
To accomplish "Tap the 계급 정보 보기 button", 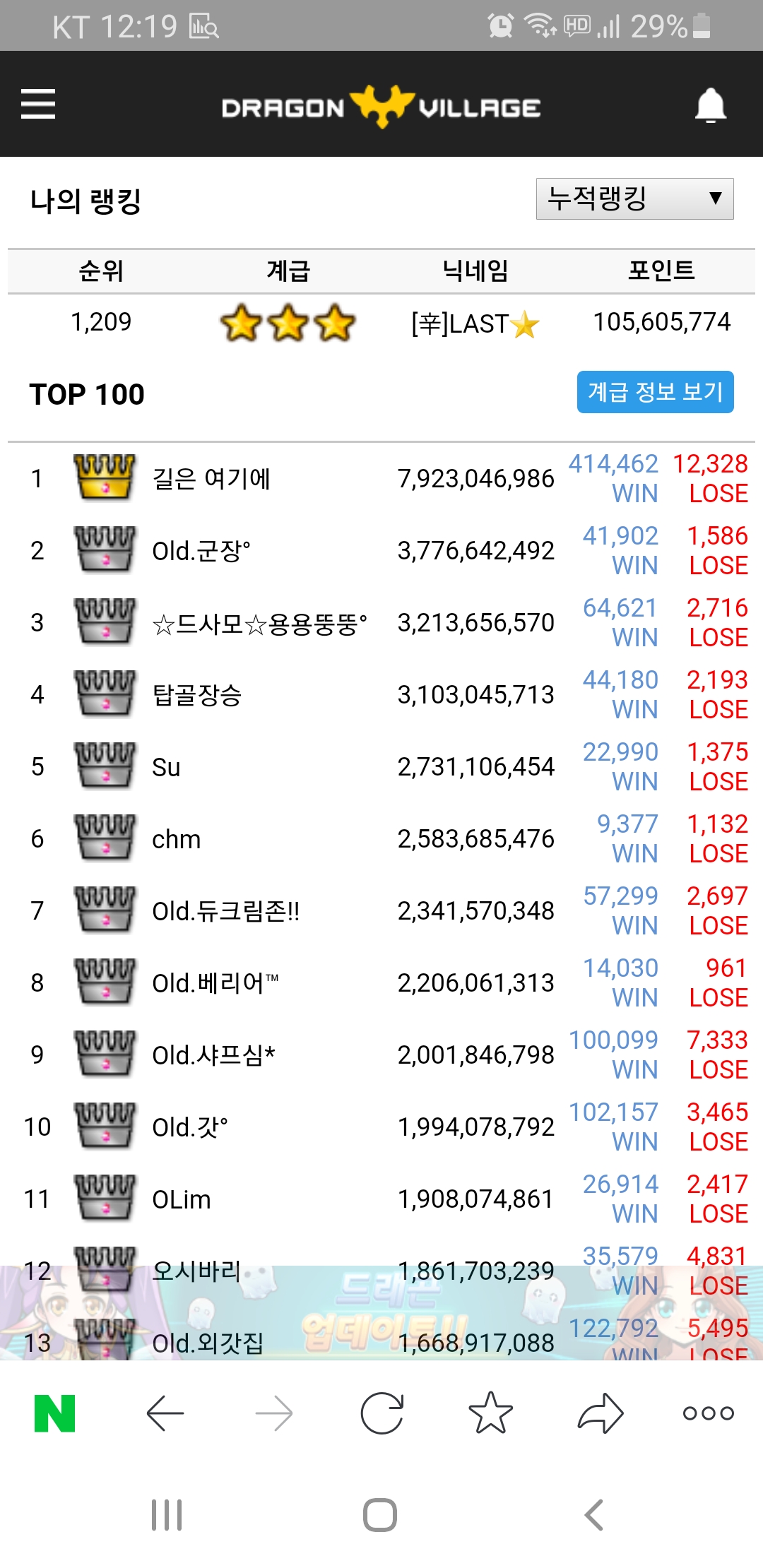I will [655, 391].
